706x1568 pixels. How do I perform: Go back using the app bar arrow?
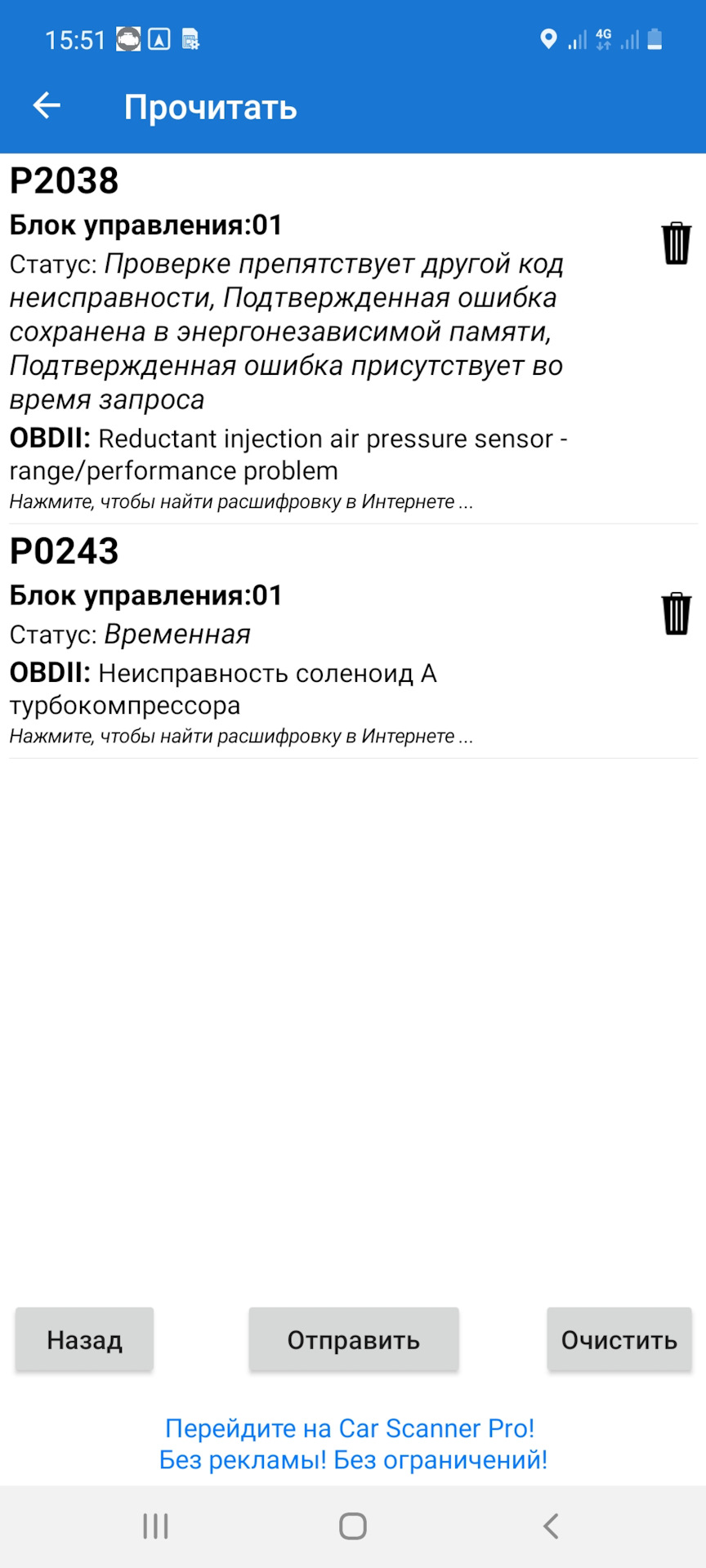[x=47, y=105]
